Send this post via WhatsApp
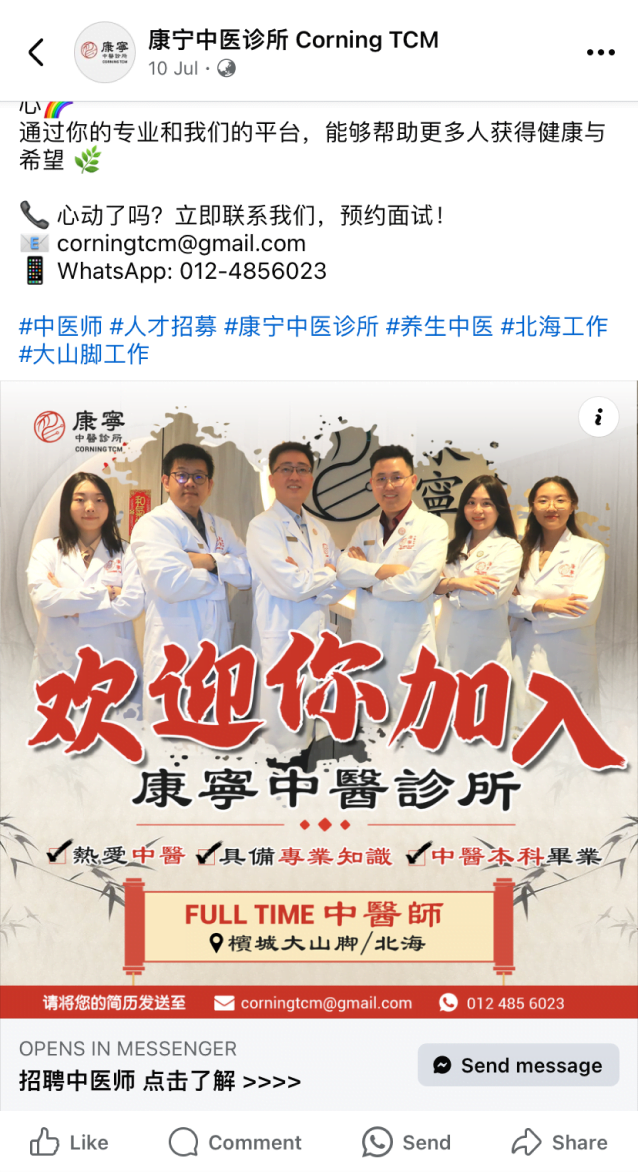 (x=406, y=1142)
